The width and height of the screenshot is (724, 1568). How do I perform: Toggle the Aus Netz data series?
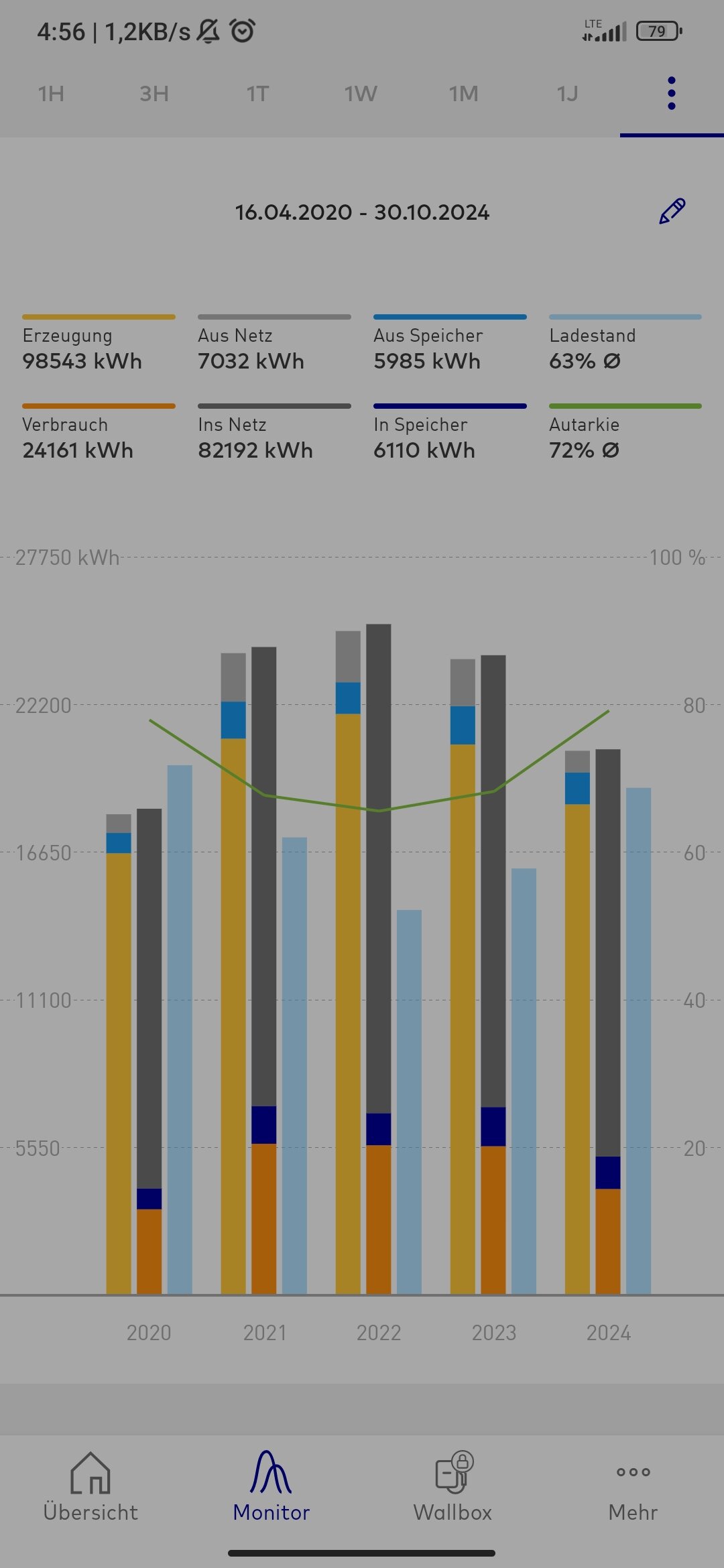pyautogui.click(x=274, y=345)
